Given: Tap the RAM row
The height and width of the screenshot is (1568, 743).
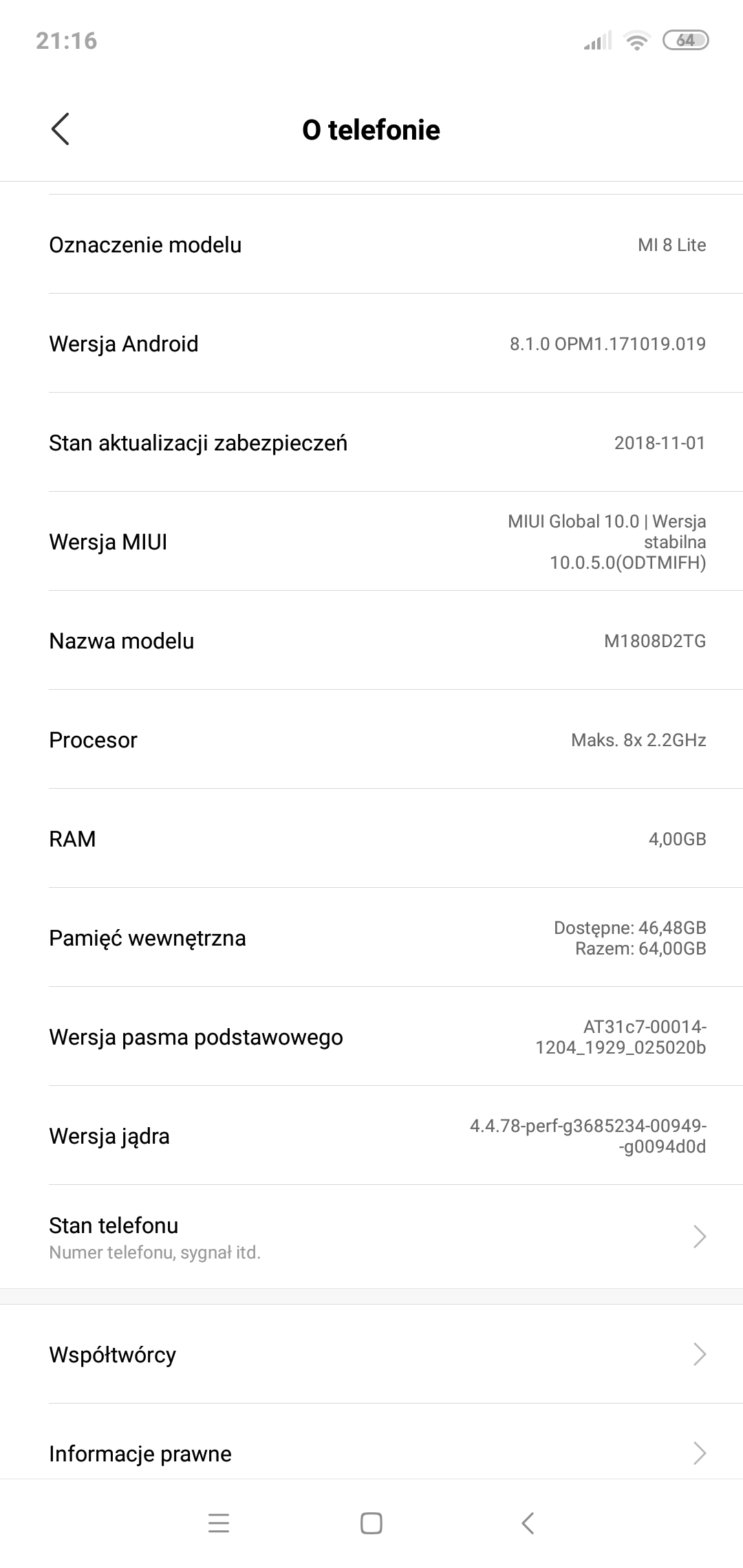Looking at the screenshot, I should (371, 839).
